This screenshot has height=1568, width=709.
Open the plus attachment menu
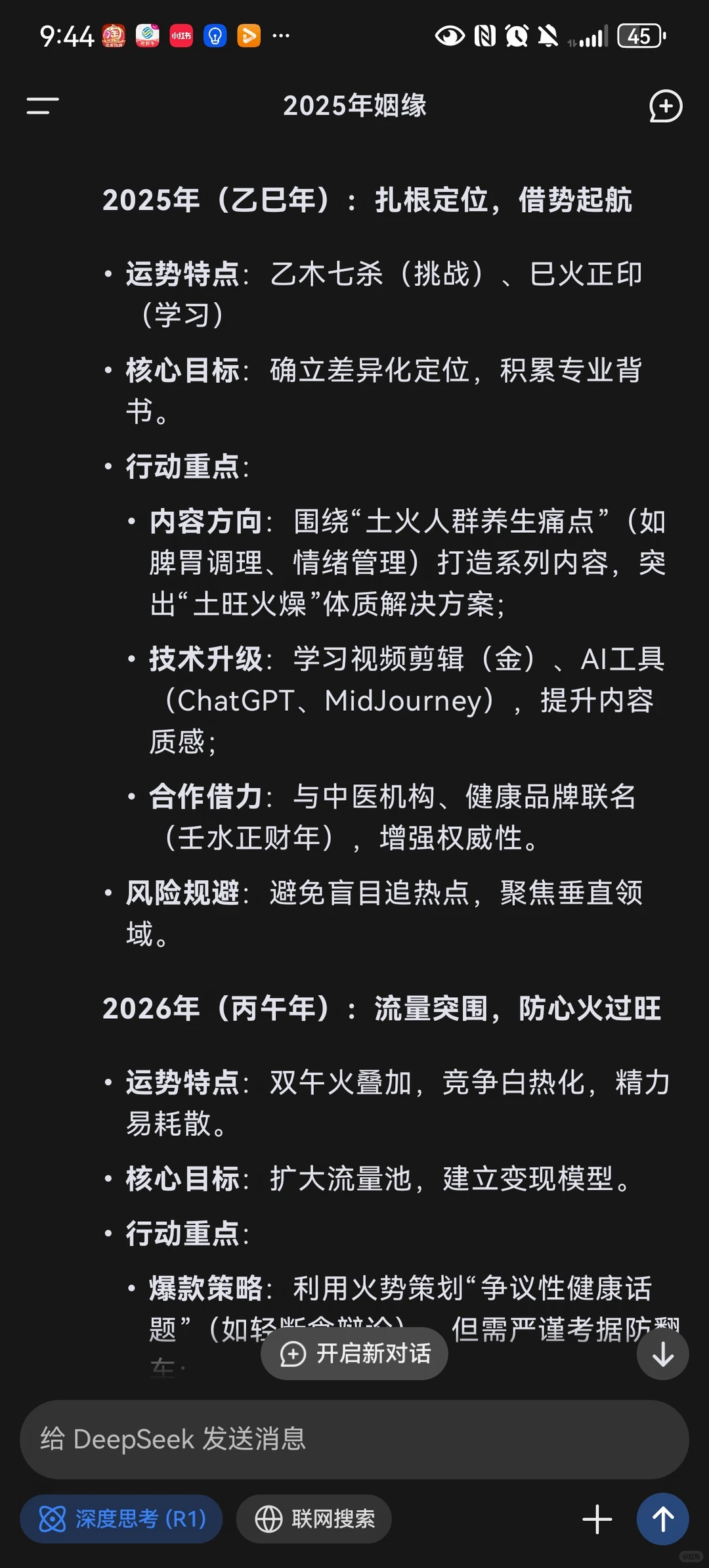597,1519
